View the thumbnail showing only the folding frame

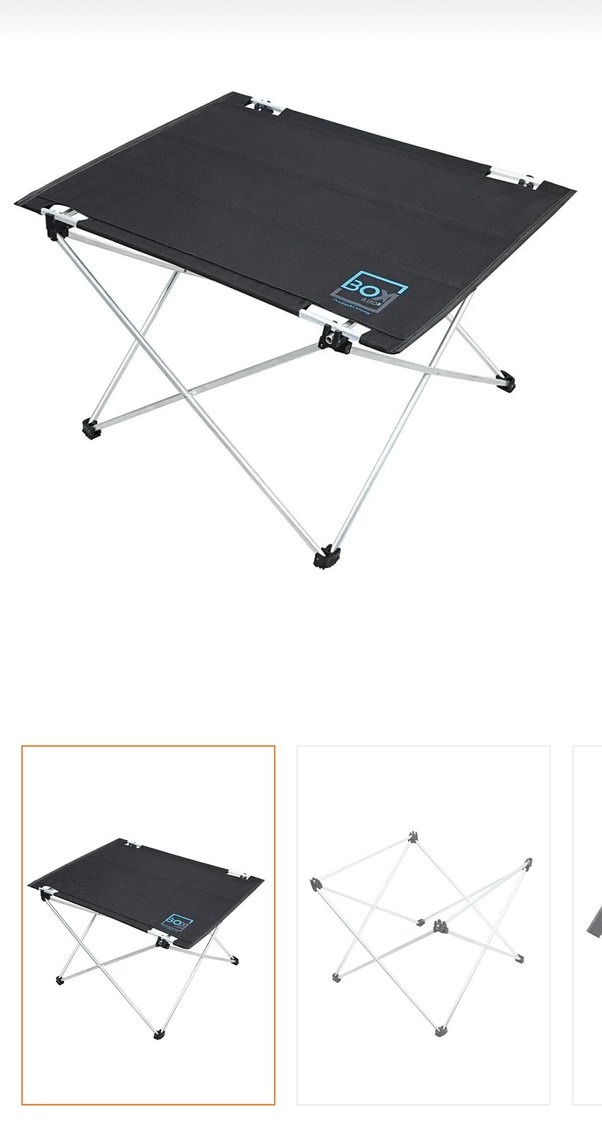click(x=423, y=924)
